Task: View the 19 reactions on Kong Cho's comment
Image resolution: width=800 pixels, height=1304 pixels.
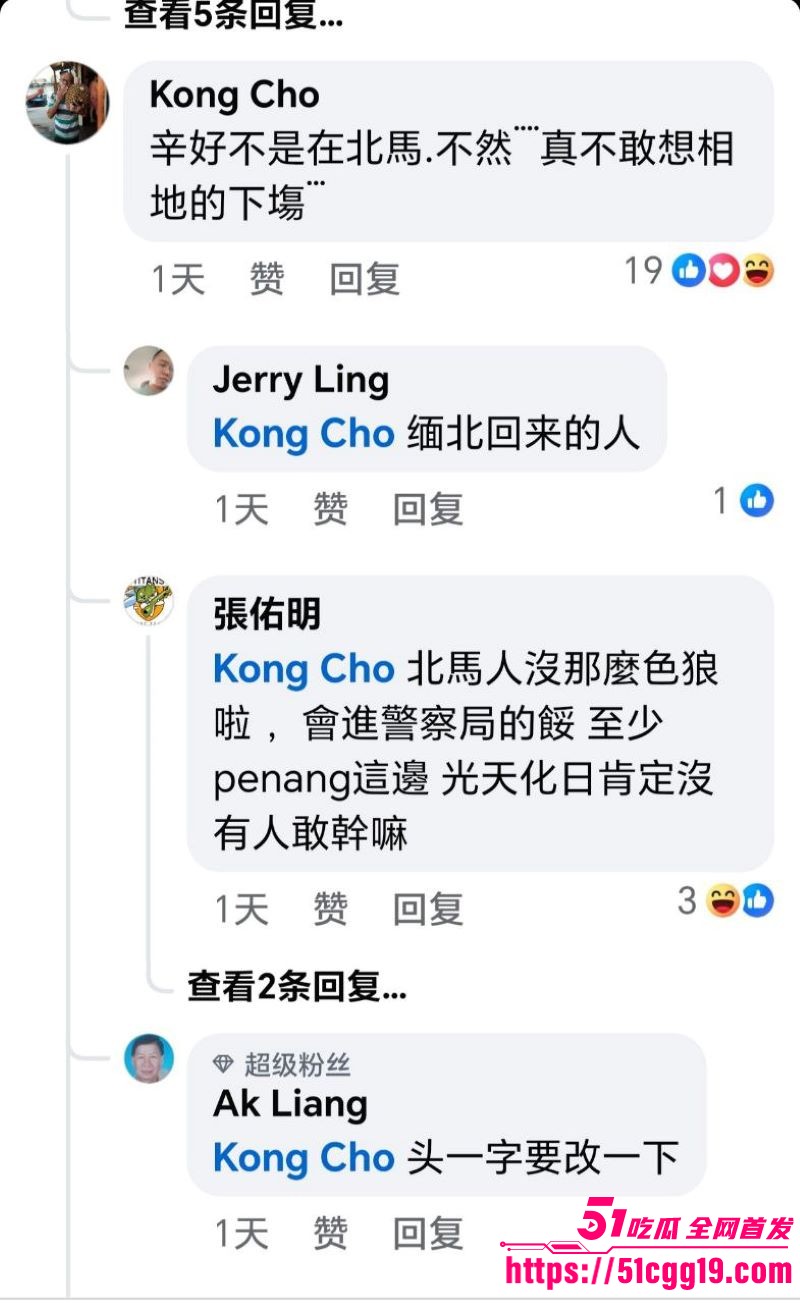Action: (x=698, y=270)
